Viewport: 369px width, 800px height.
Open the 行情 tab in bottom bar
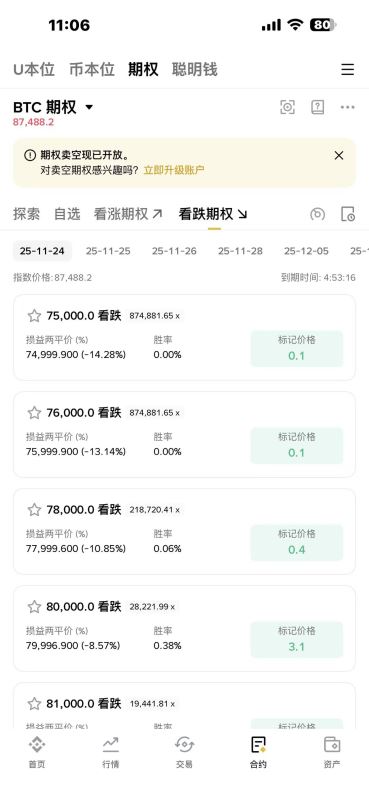[110, 753]
